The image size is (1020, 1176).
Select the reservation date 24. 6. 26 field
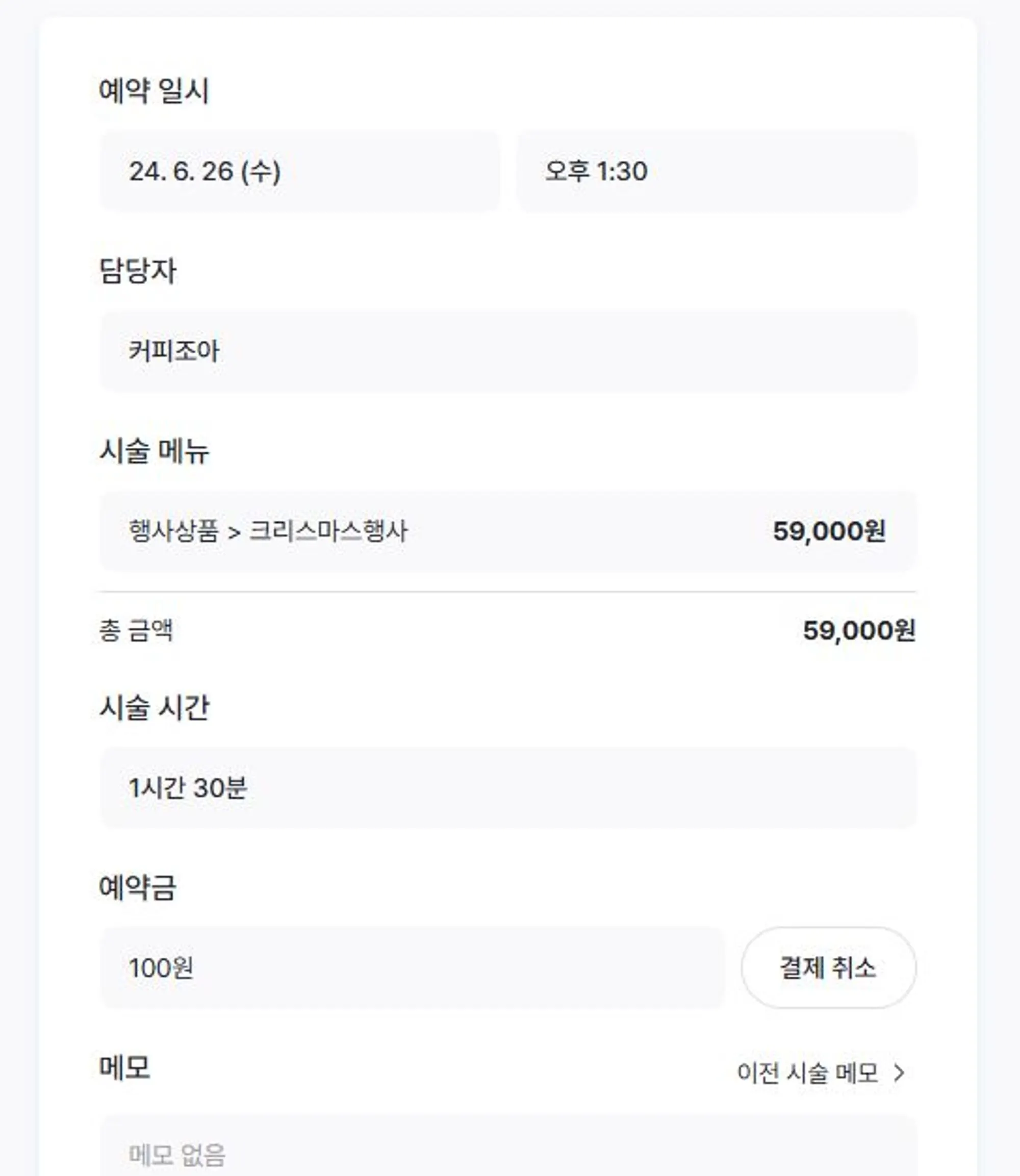click(x=299, y=171)
